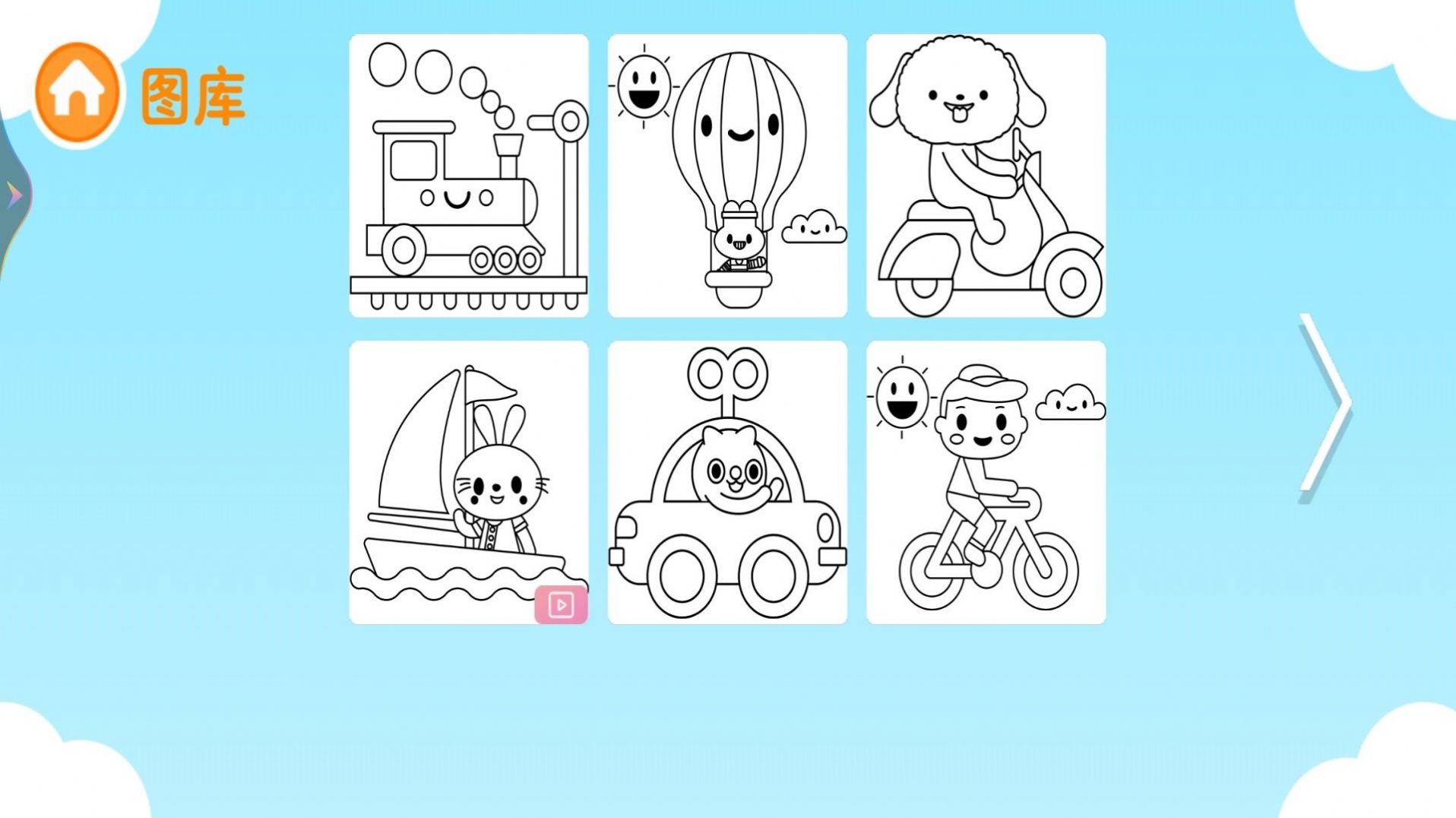This screenshot has width=1456, height=818.
Task: Go to the next gallery page
Action: coord(1324,404)
